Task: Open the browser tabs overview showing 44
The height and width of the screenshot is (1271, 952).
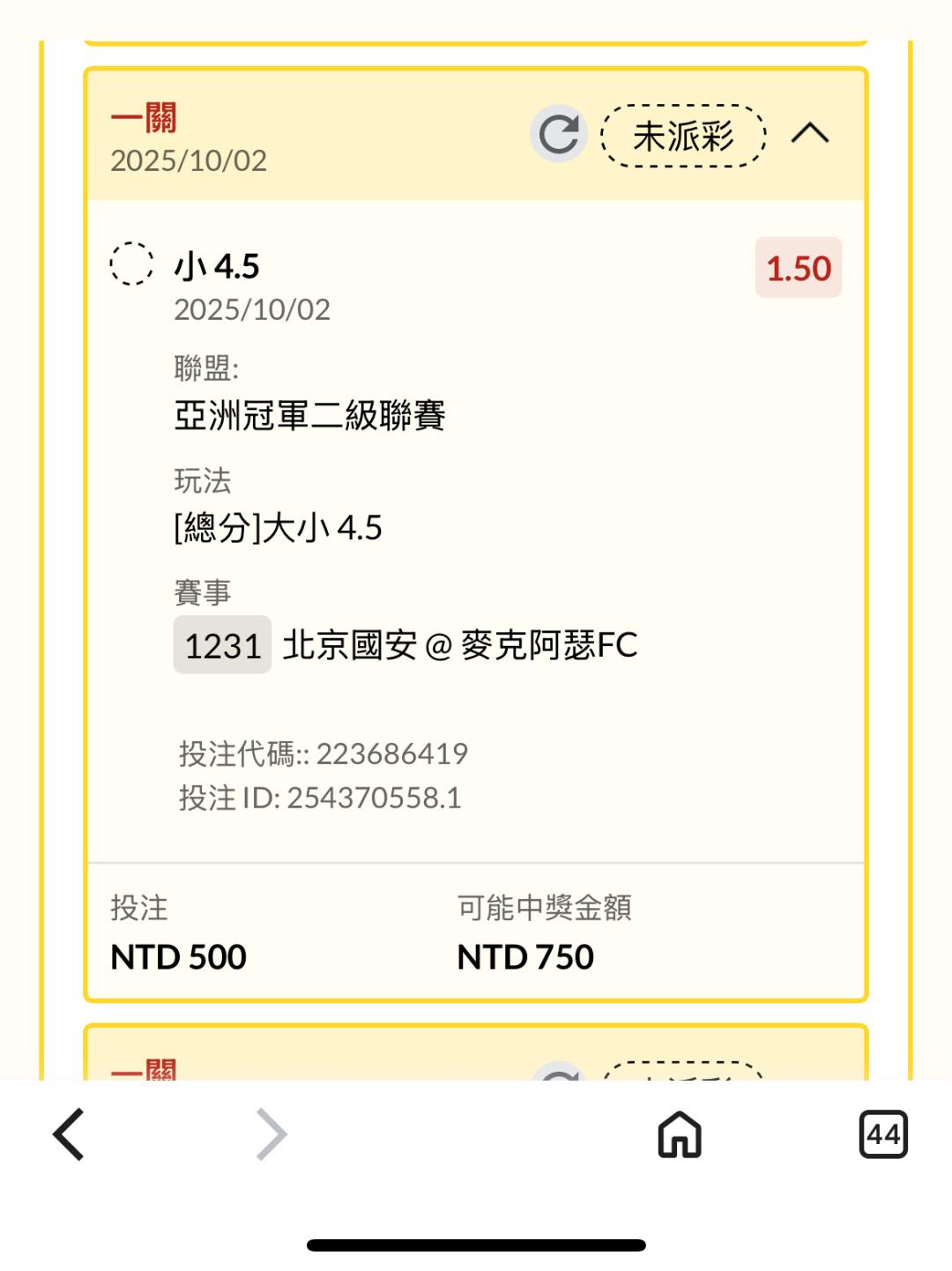Action: point(882,1133)
